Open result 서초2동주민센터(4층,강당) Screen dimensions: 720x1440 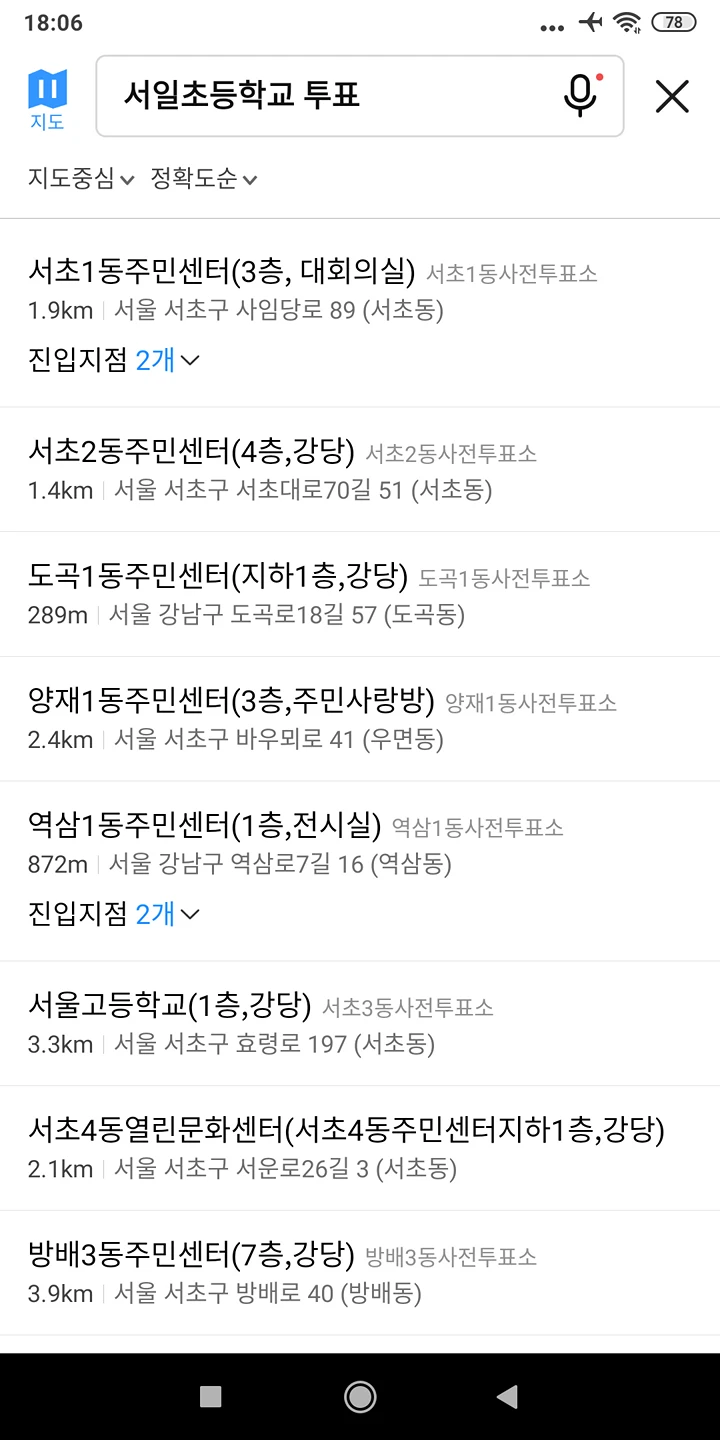pyautogui.click(x=360, y=470)
